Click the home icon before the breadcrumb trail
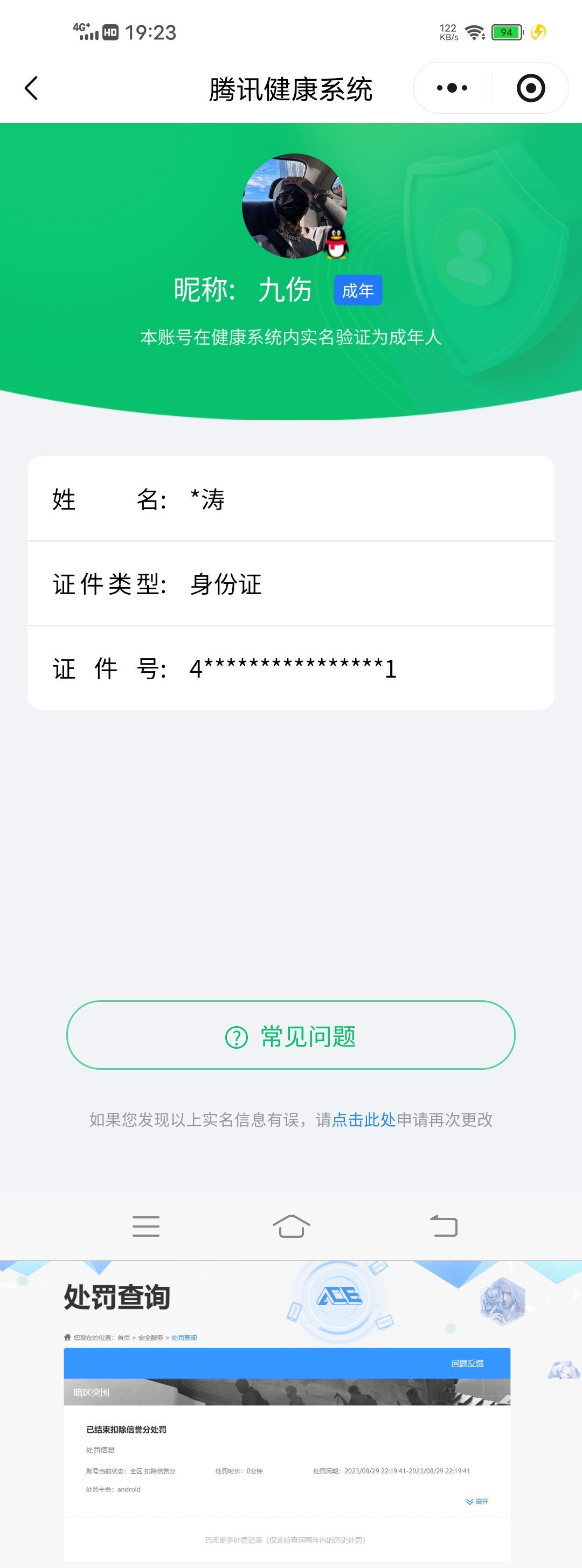 click(x=67, y=1337)
